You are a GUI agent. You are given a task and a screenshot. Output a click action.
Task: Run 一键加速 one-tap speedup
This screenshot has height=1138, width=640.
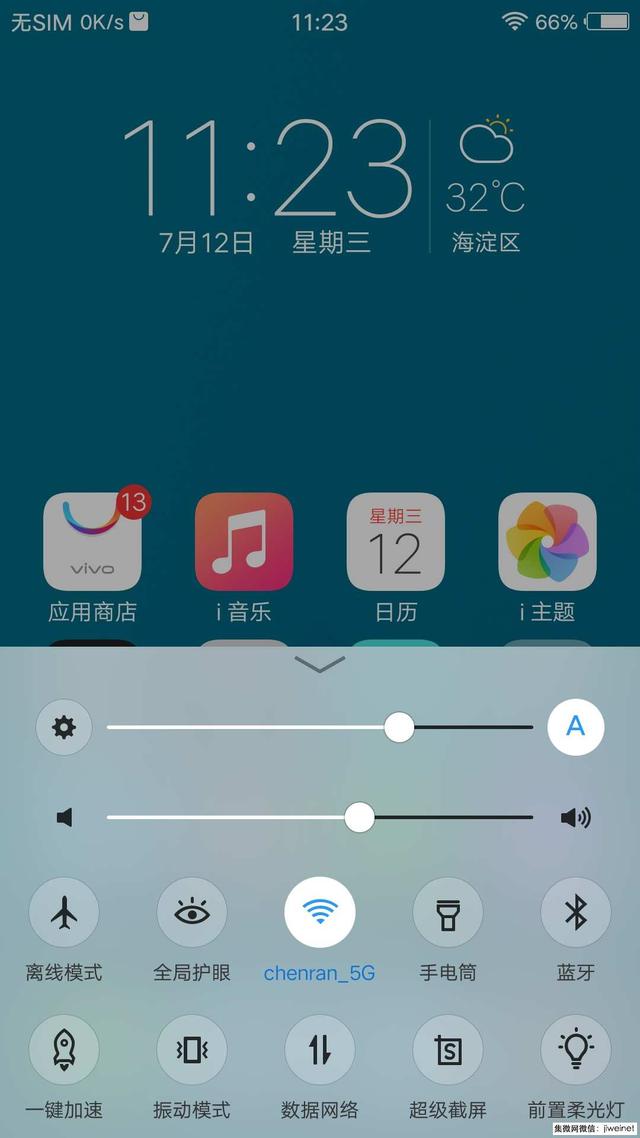(64, 1049)
